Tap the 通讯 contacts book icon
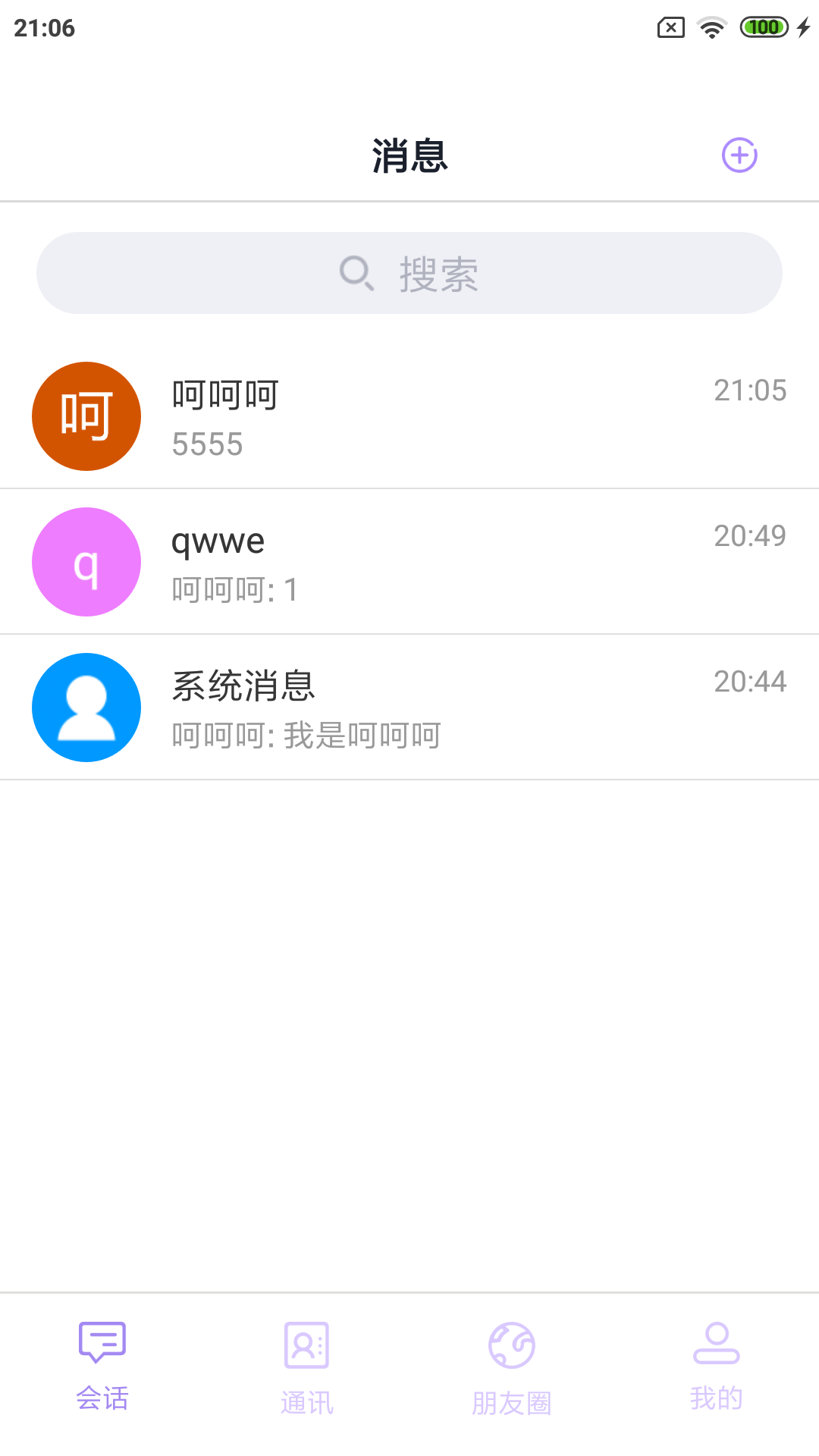 (x=306, y=1342)
